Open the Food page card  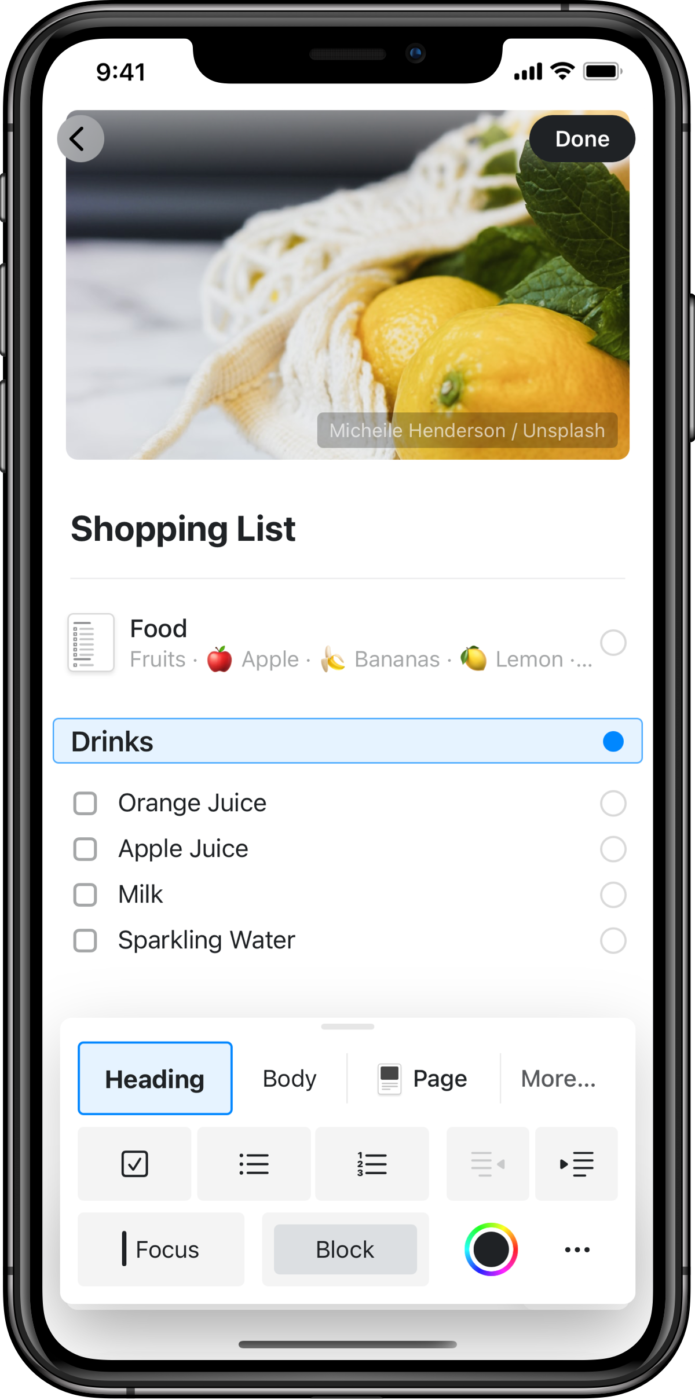[x=330, y=643]
